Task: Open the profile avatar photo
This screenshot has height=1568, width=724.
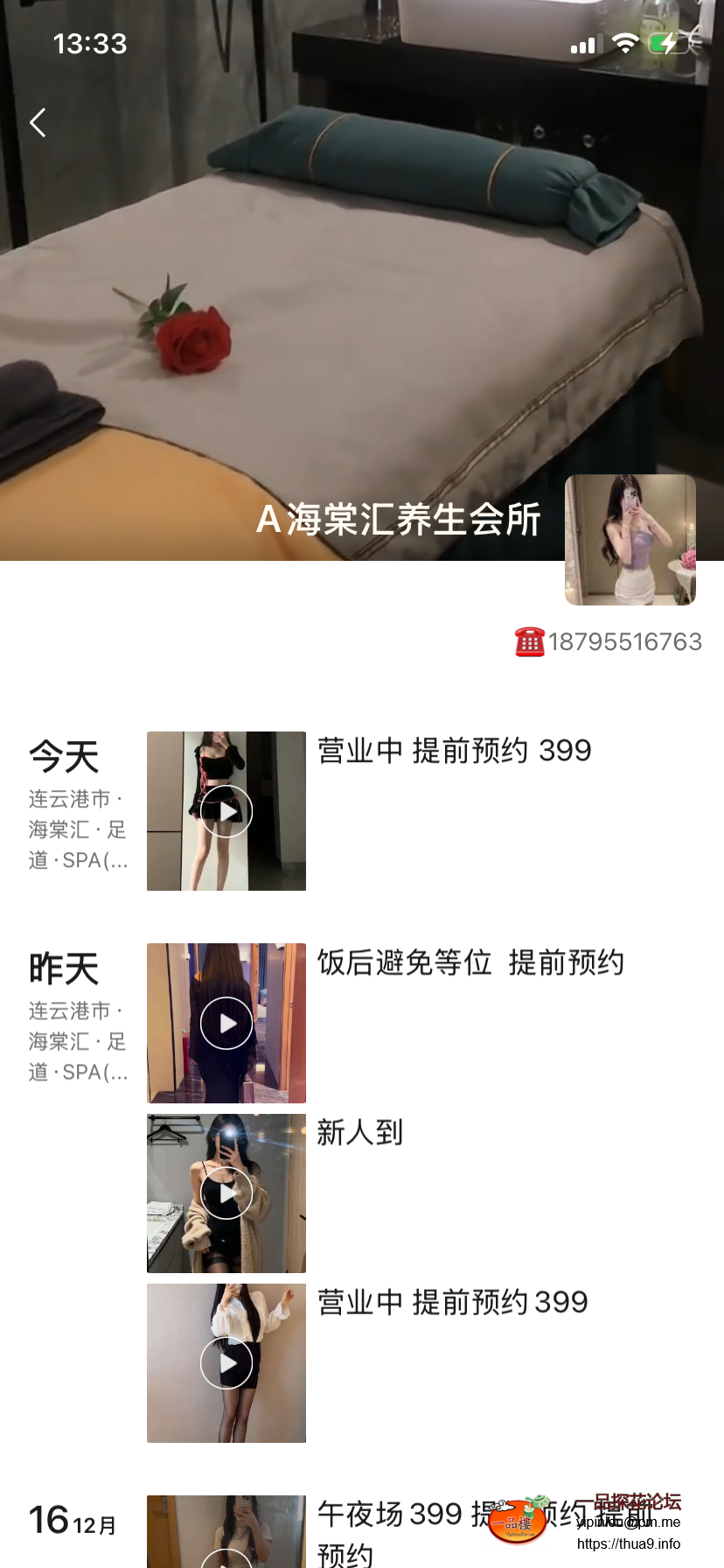Action: (x=630, y=540)
